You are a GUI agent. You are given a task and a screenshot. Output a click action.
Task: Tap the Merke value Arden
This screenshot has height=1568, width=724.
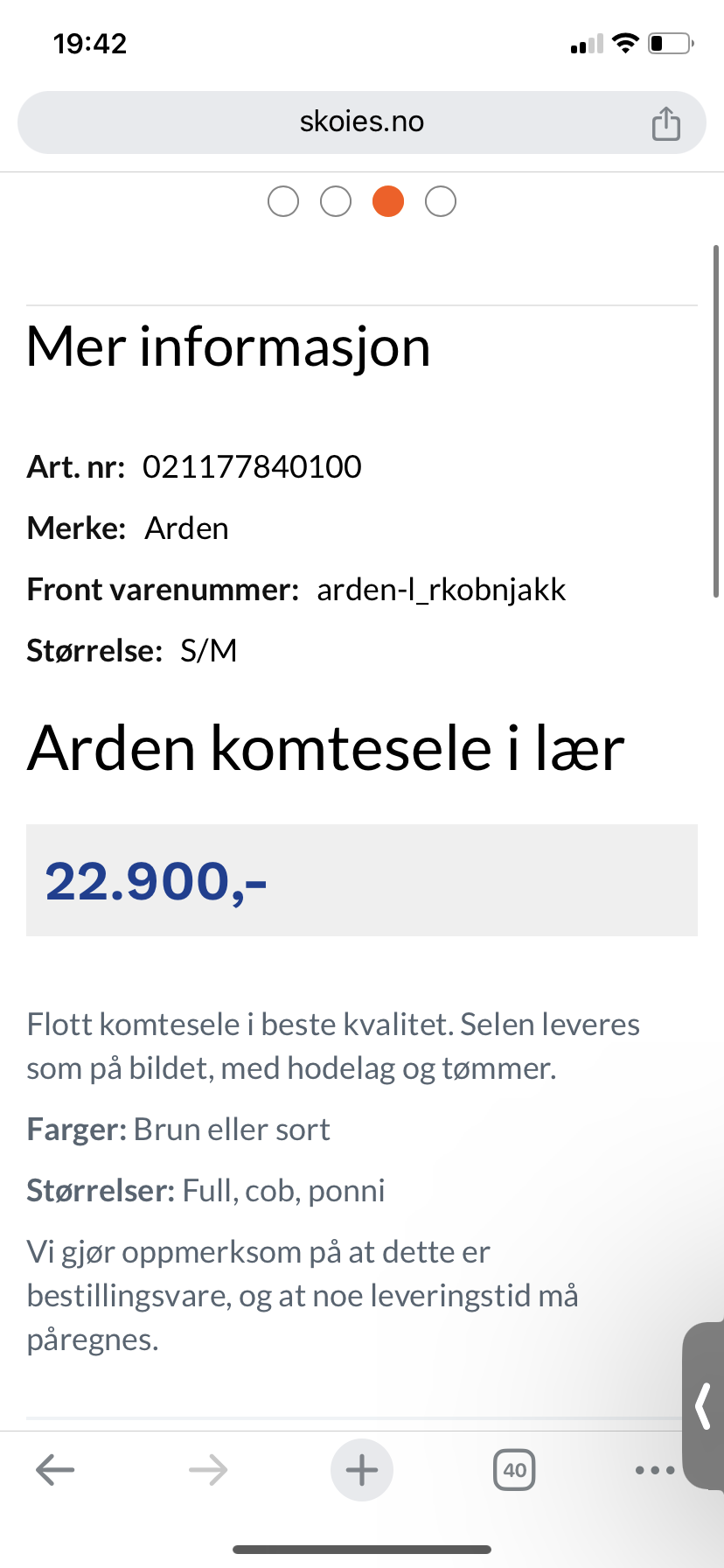click(185, 528)
